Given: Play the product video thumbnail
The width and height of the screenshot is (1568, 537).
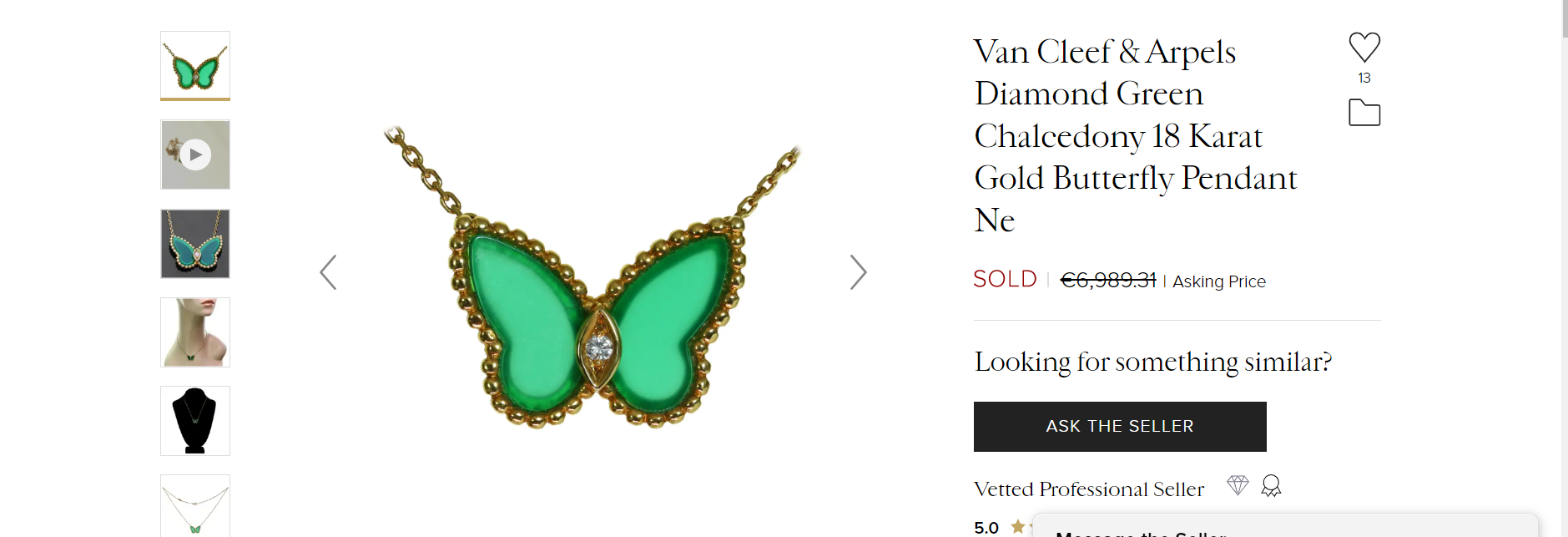Looking at the screenshot, I should coord(195,155).
